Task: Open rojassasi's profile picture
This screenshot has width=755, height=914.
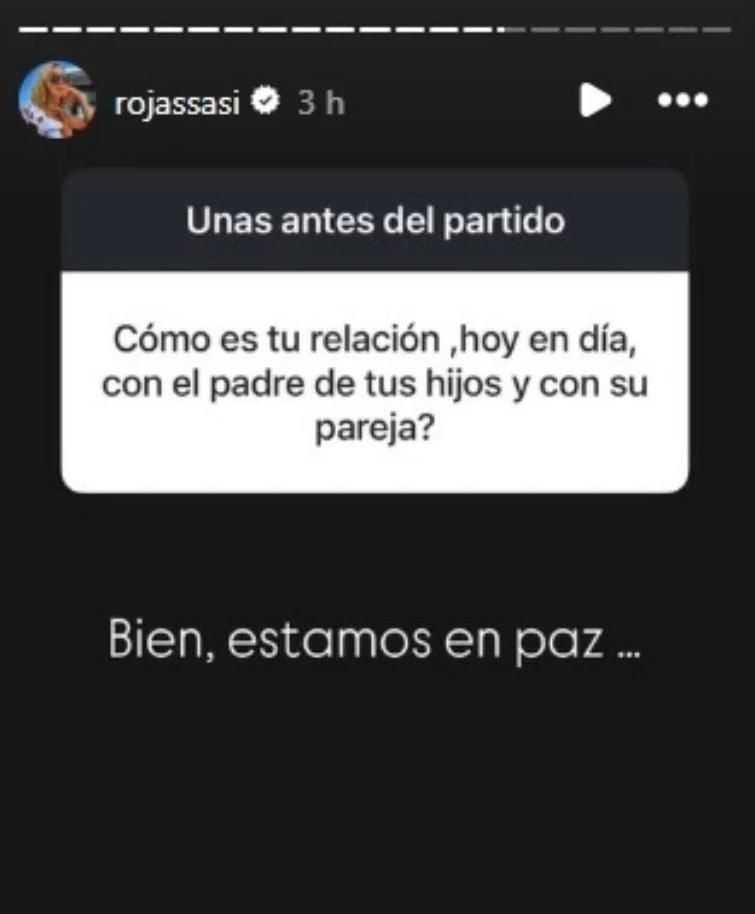Action: 56,100
